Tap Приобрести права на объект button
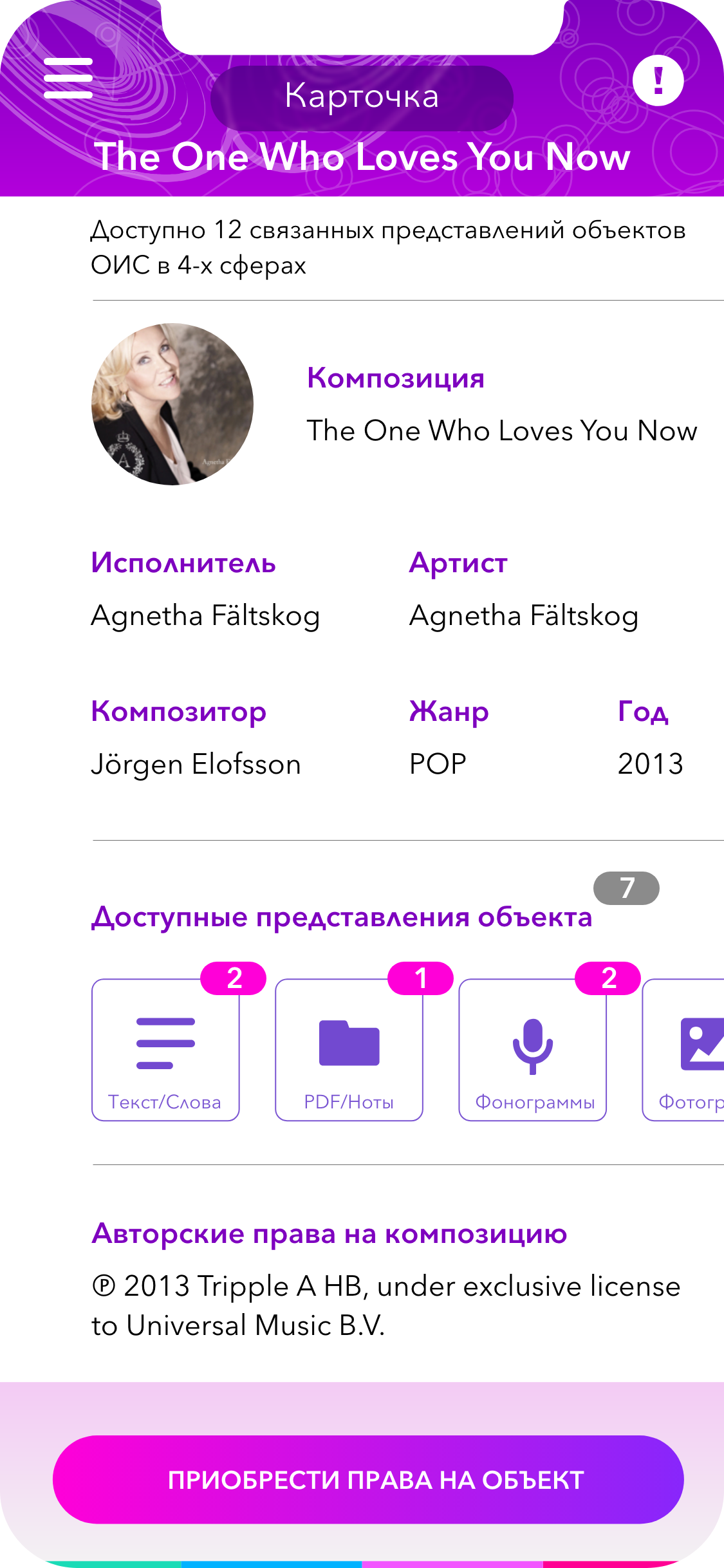 pyautogui.click(x=368, y=1479)
